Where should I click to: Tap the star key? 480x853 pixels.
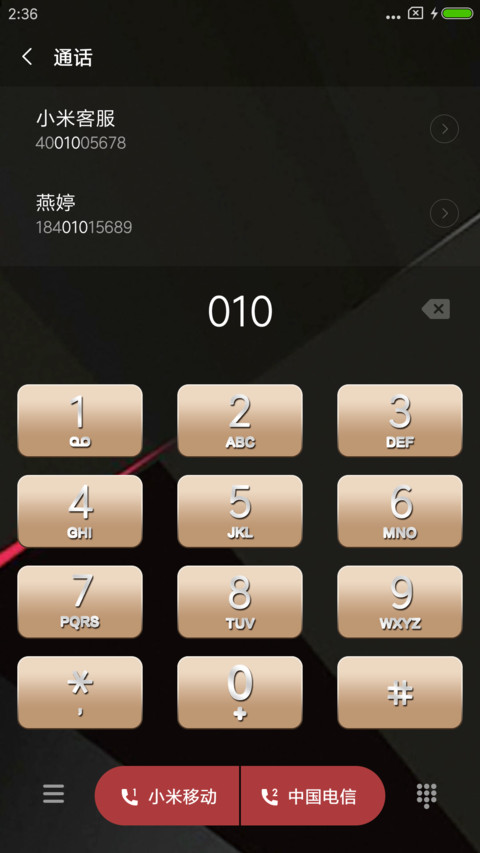point(80,692)
